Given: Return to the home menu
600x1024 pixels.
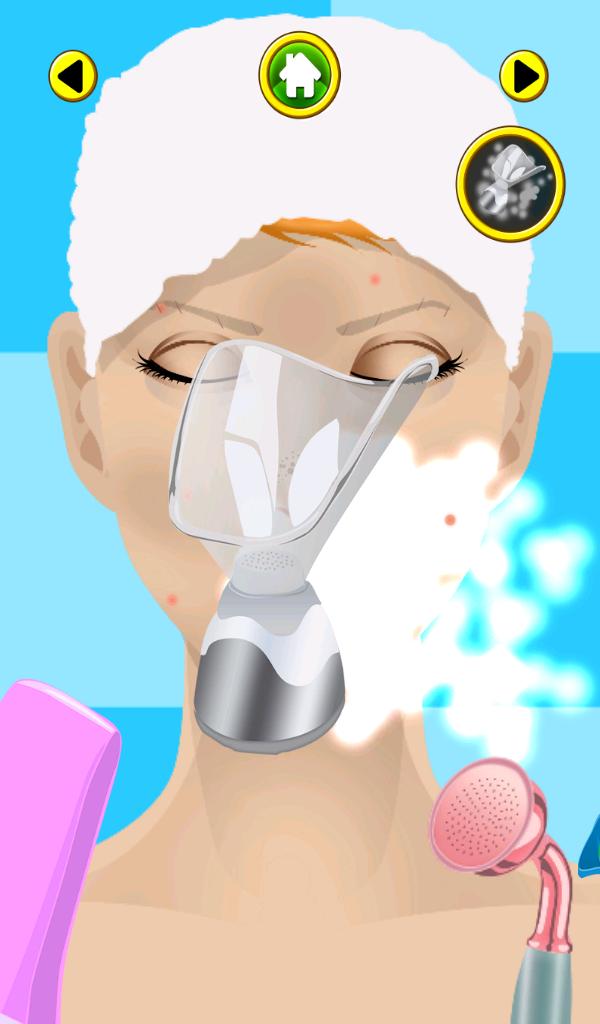Looking at the screenshot, I should pyautogui.click(x=299, y=76).
